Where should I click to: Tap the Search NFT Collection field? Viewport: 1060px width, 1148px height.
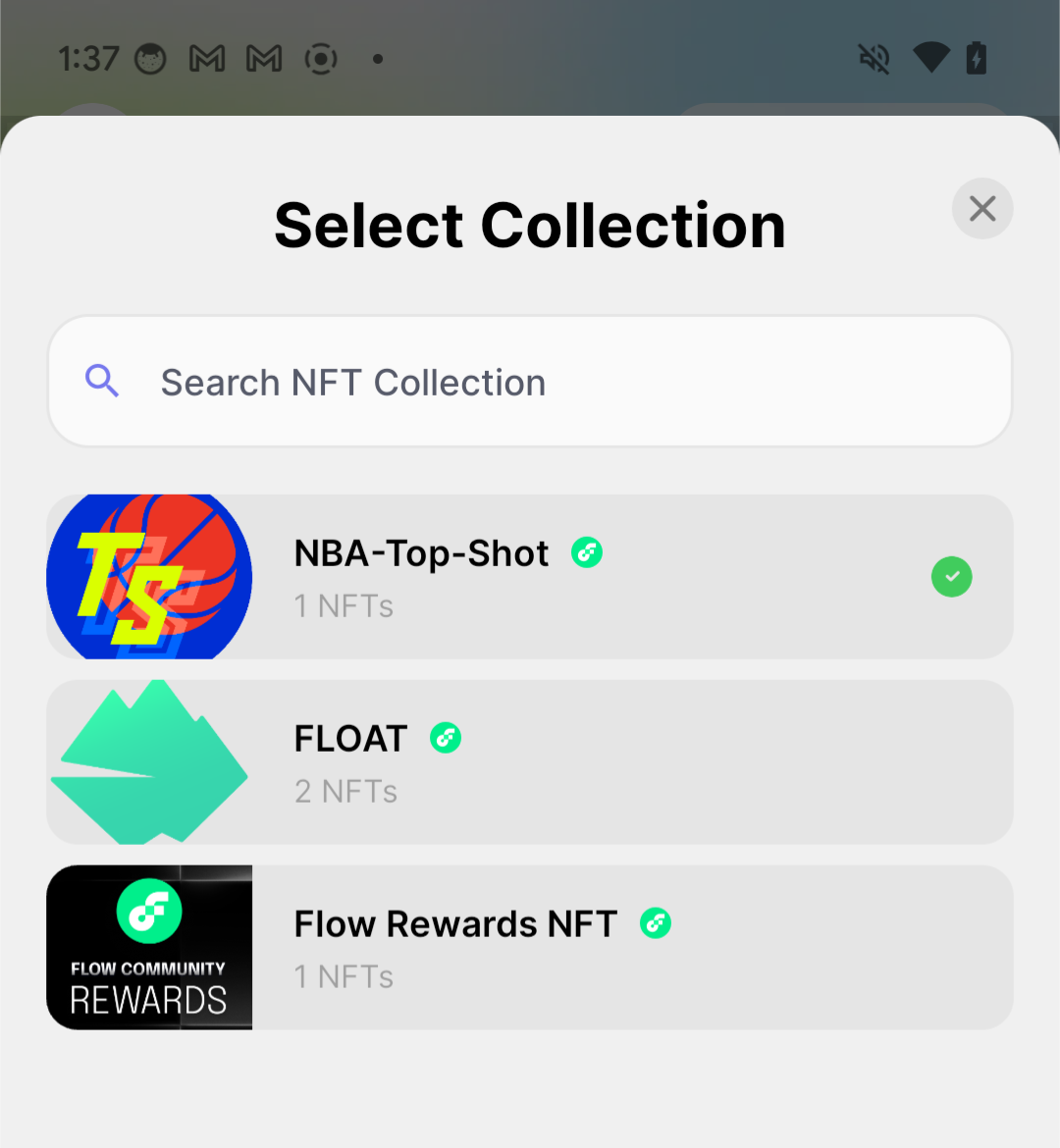[x=530, y=382]
